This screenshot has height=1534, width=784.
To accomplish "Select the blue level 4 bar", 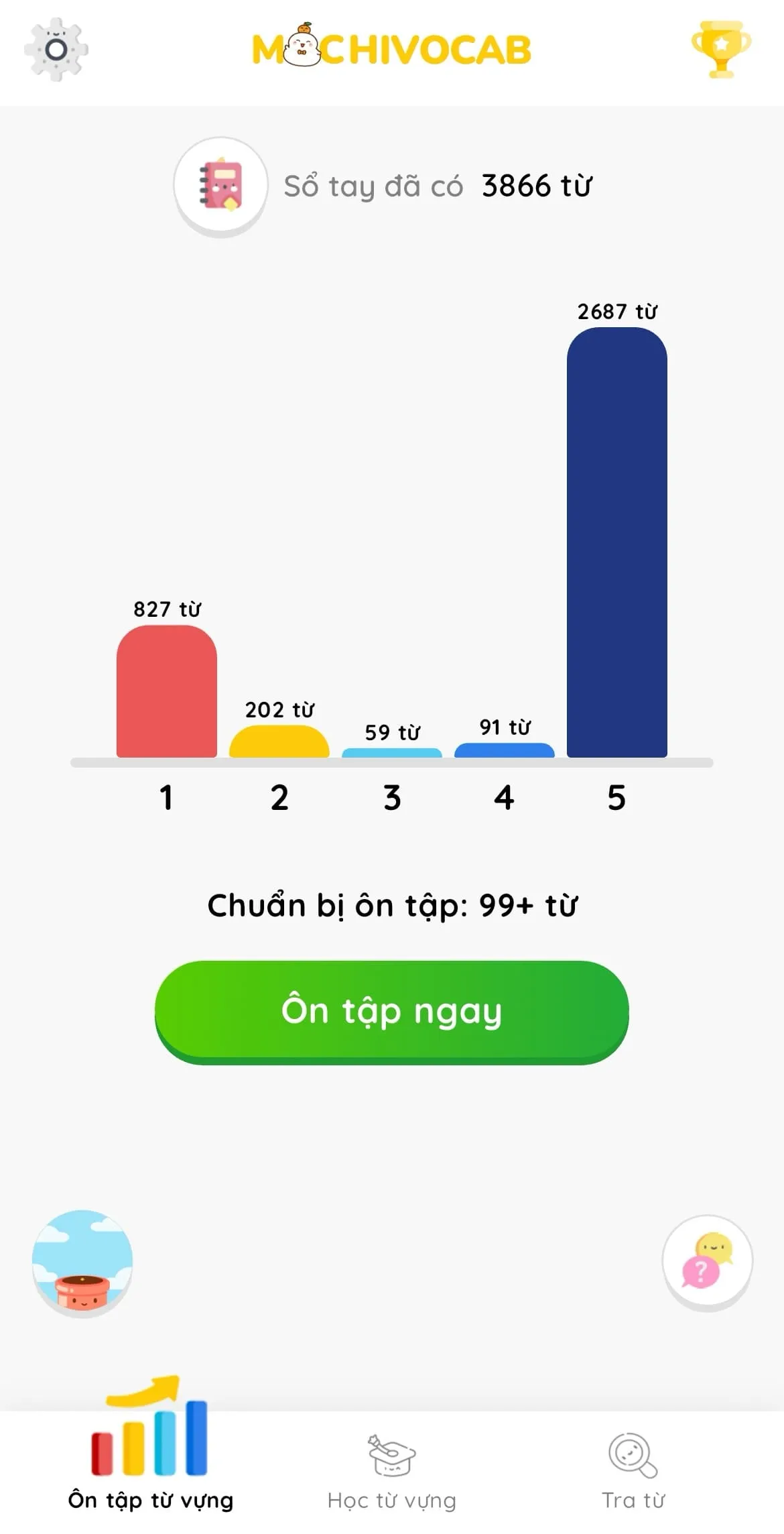I will pos(503,751).
